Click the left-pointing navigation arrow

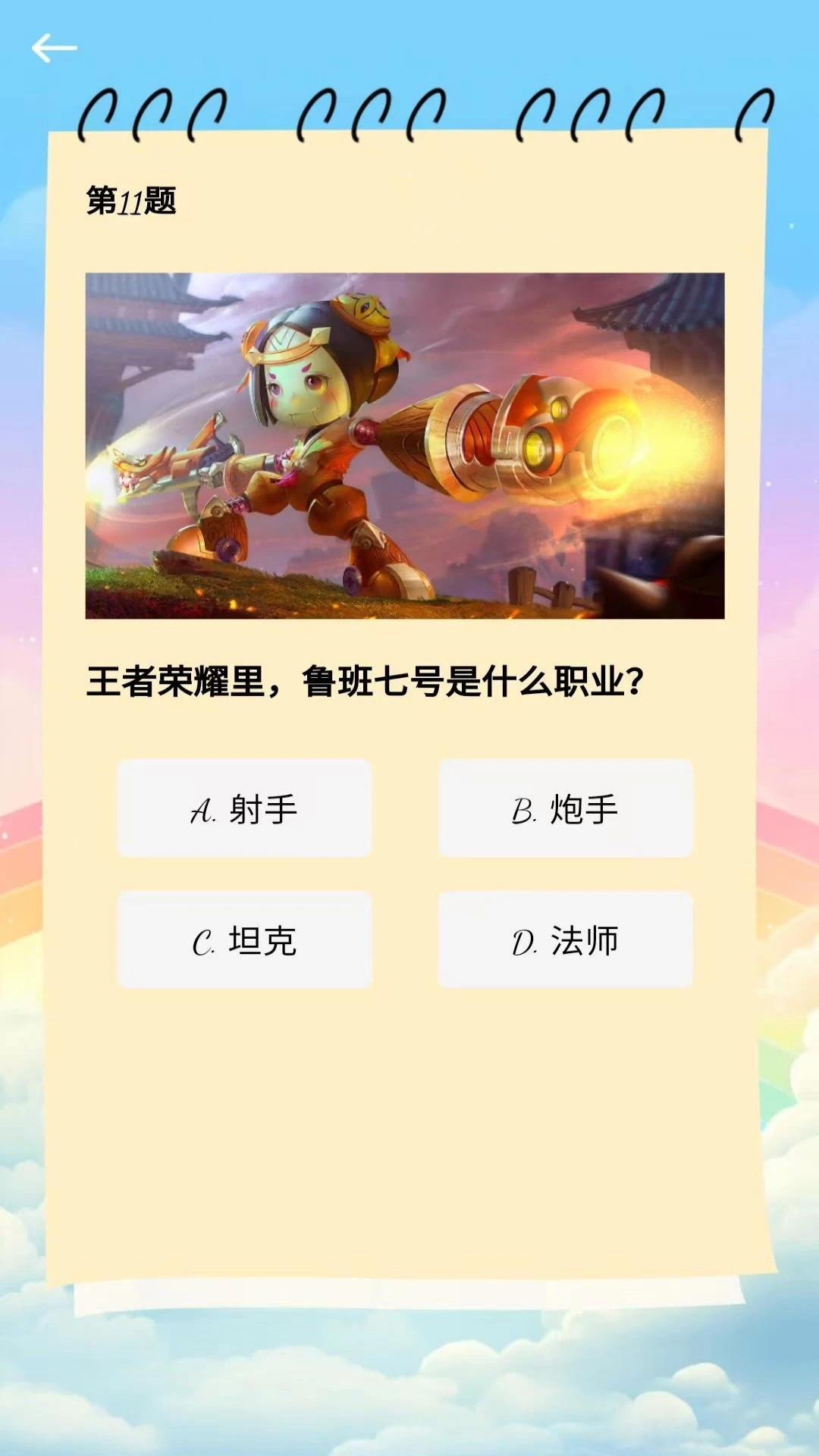pyautogui.click(x=52, y=47)
